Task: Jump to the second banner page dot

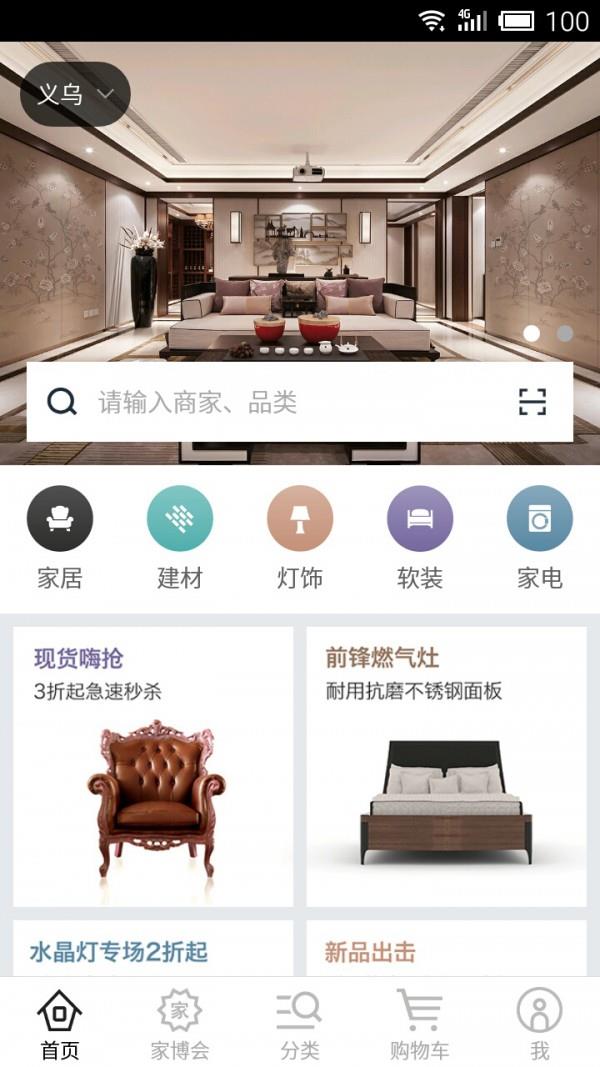Action: [565, 333]
